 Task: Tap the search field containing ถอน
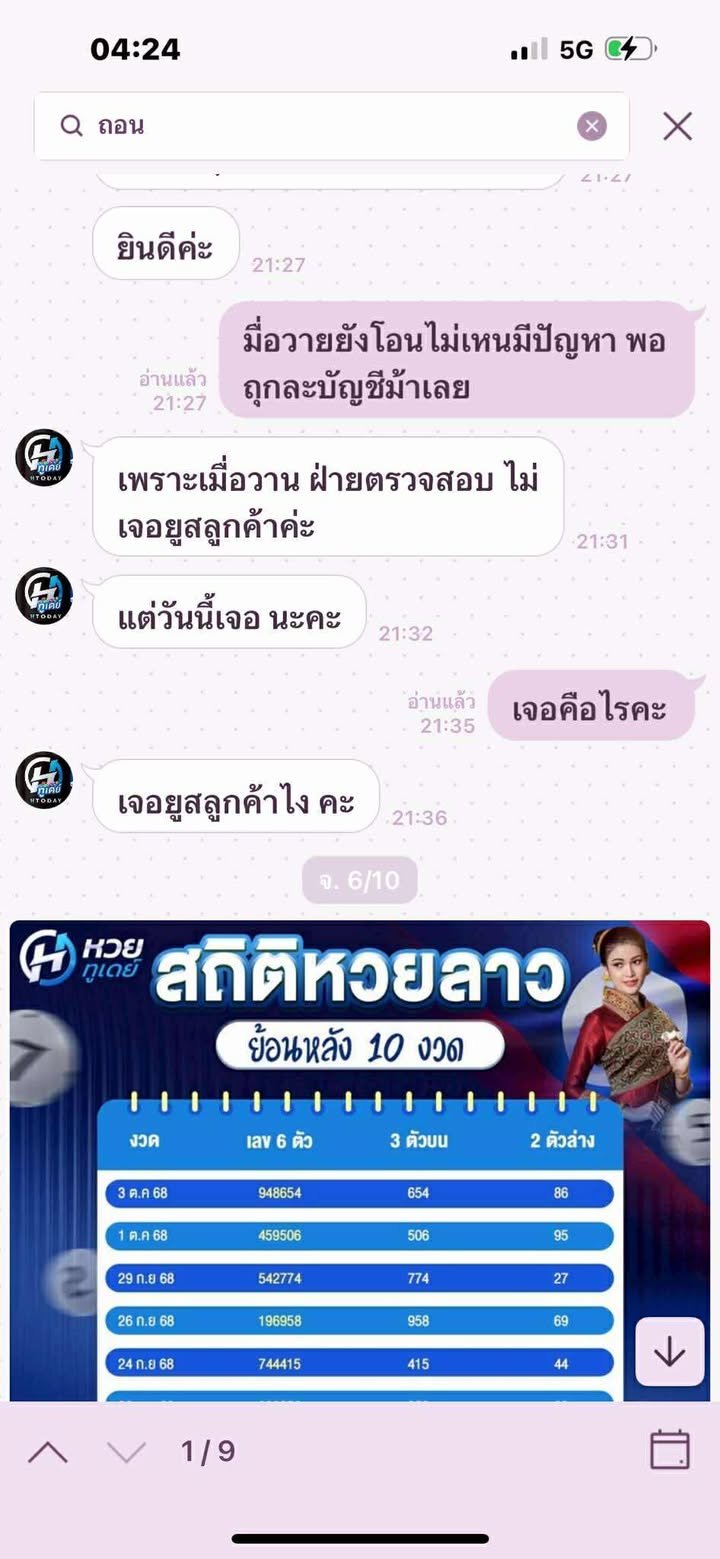click(330, 126)
